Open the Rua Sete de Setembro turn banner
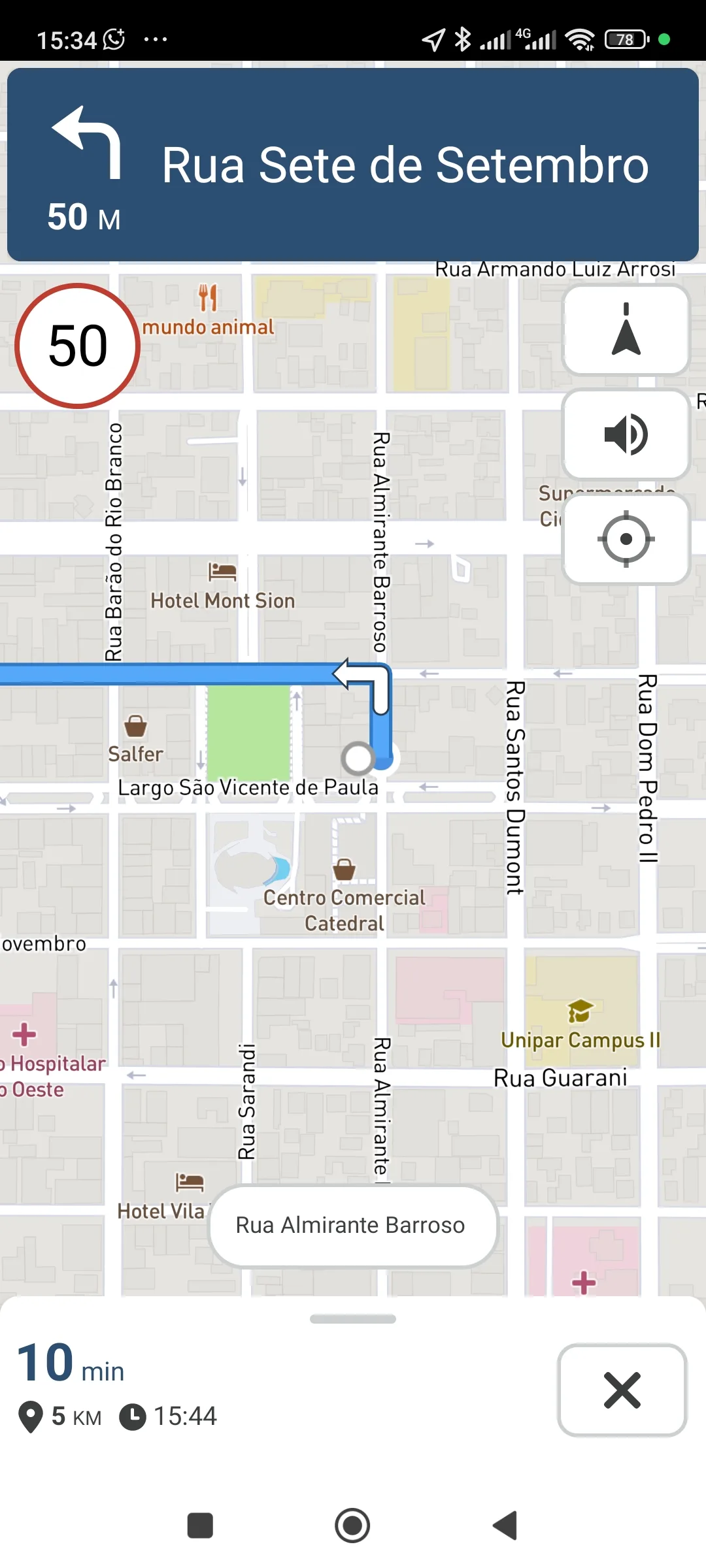The height and width of the screenshot is (1568, 706). pos(353,165)
